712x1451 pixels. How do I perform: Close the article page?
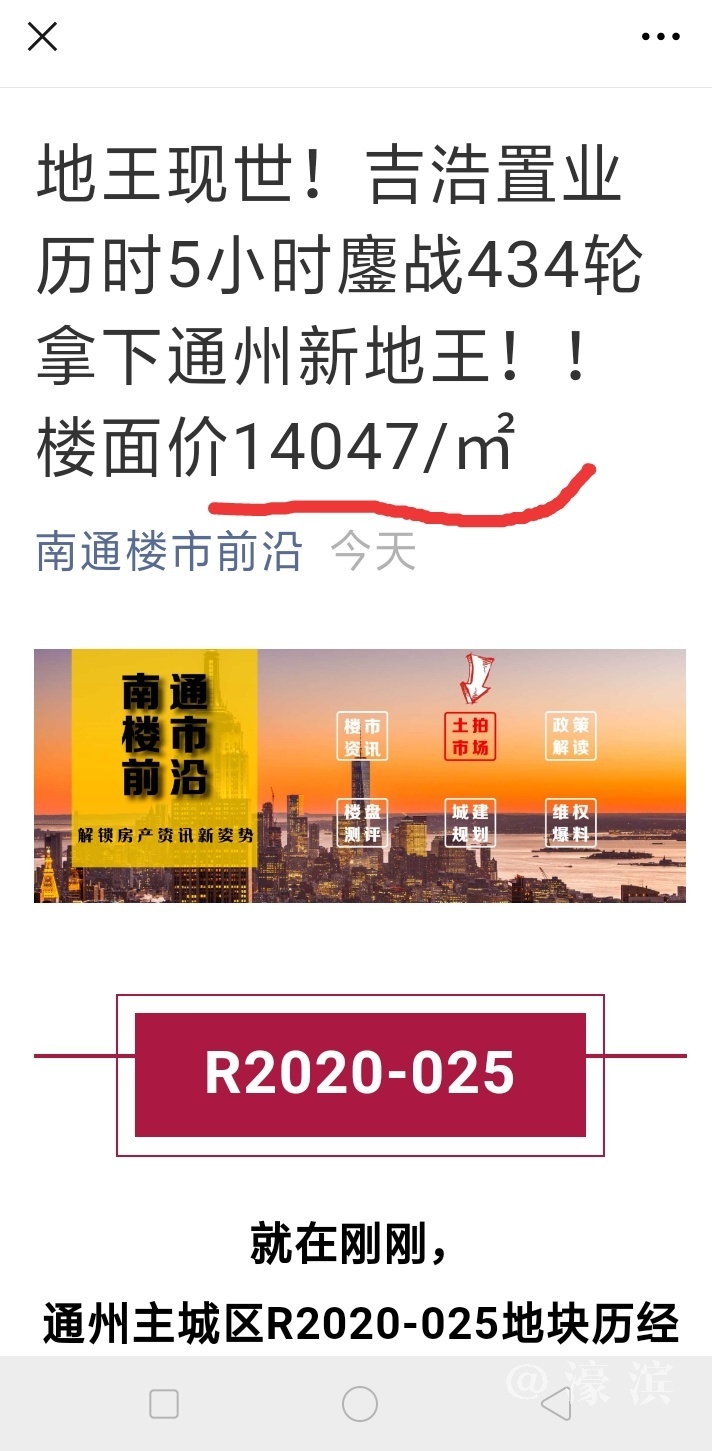[42, 37]
